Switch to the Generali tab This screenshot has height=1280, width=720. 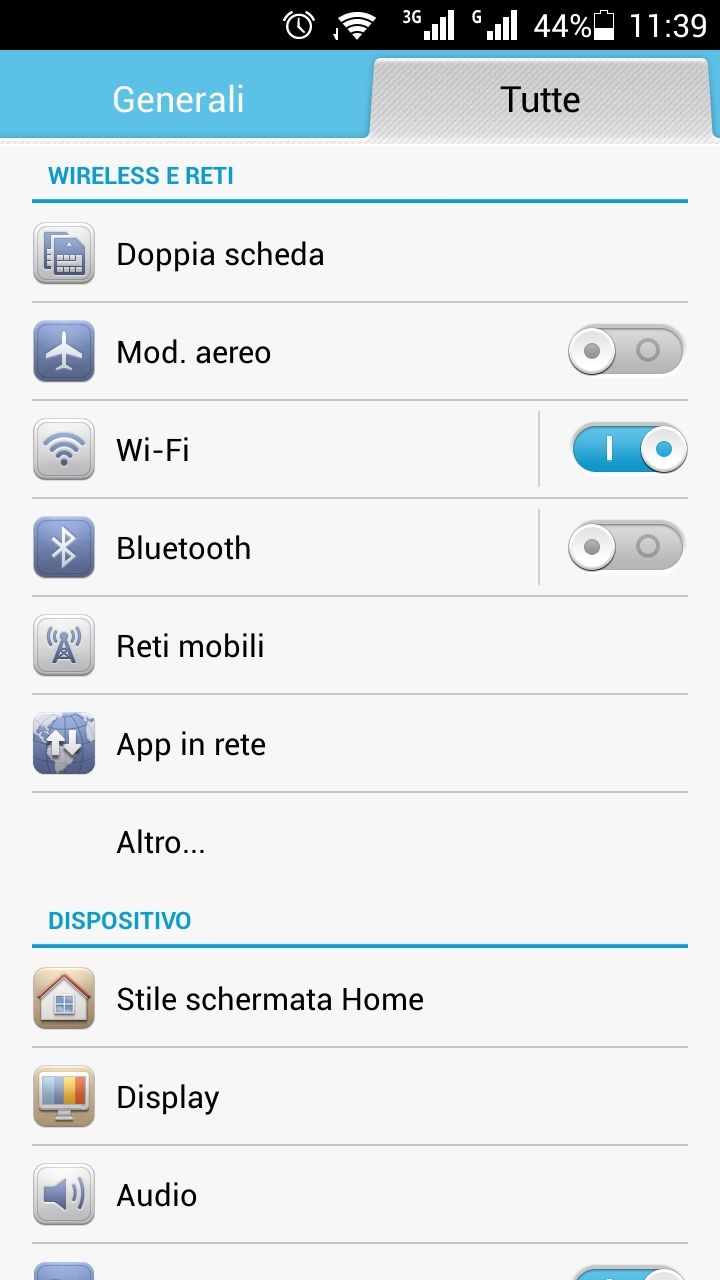[x=180, y=99]
